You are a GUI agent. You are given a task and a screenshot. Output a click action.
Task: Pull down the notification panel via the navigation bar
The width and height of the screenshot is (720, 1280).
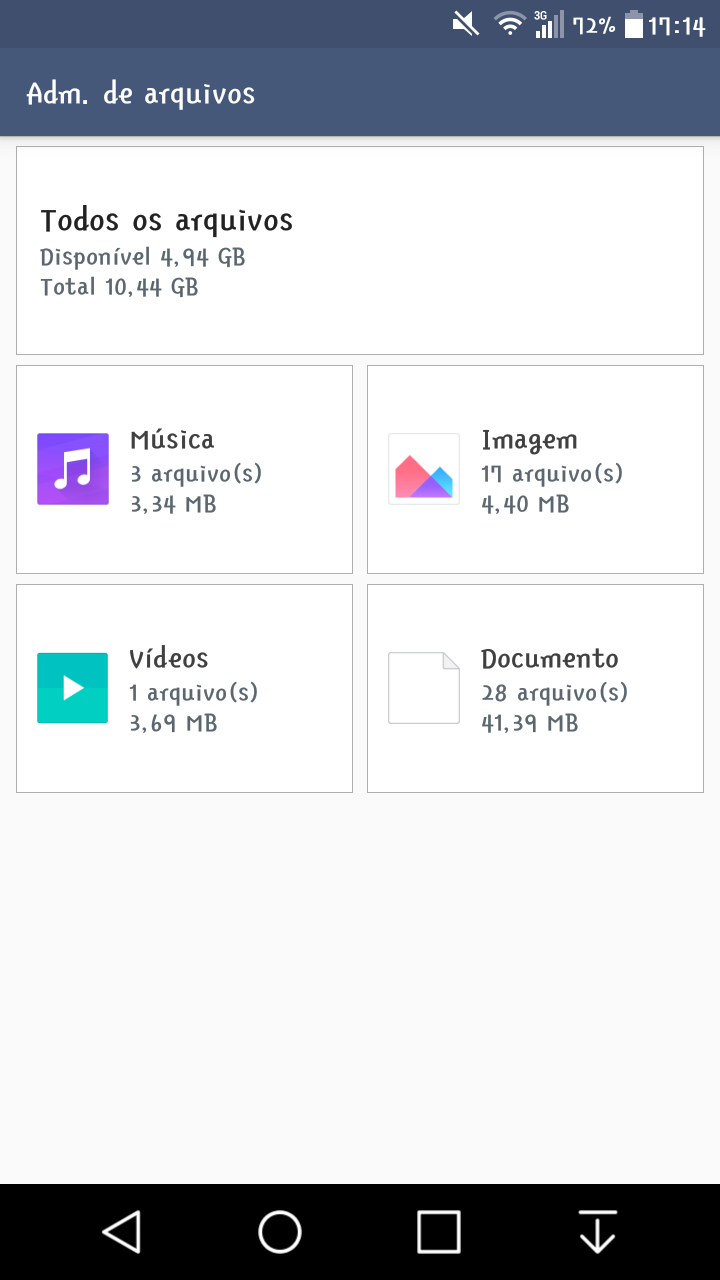(x=598, y=1231)
